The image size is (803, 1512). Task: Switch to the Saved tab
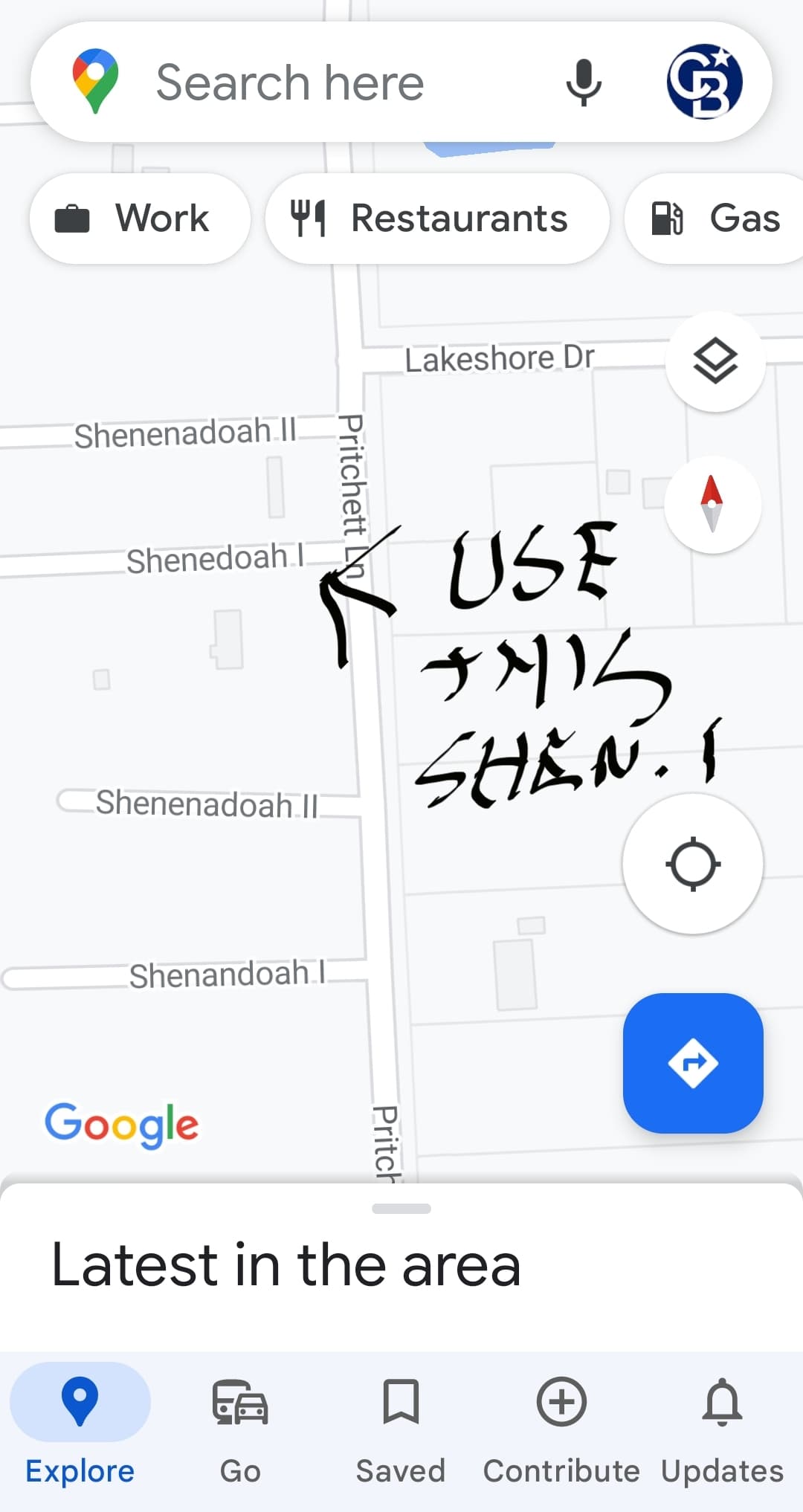pos(401,1421)
